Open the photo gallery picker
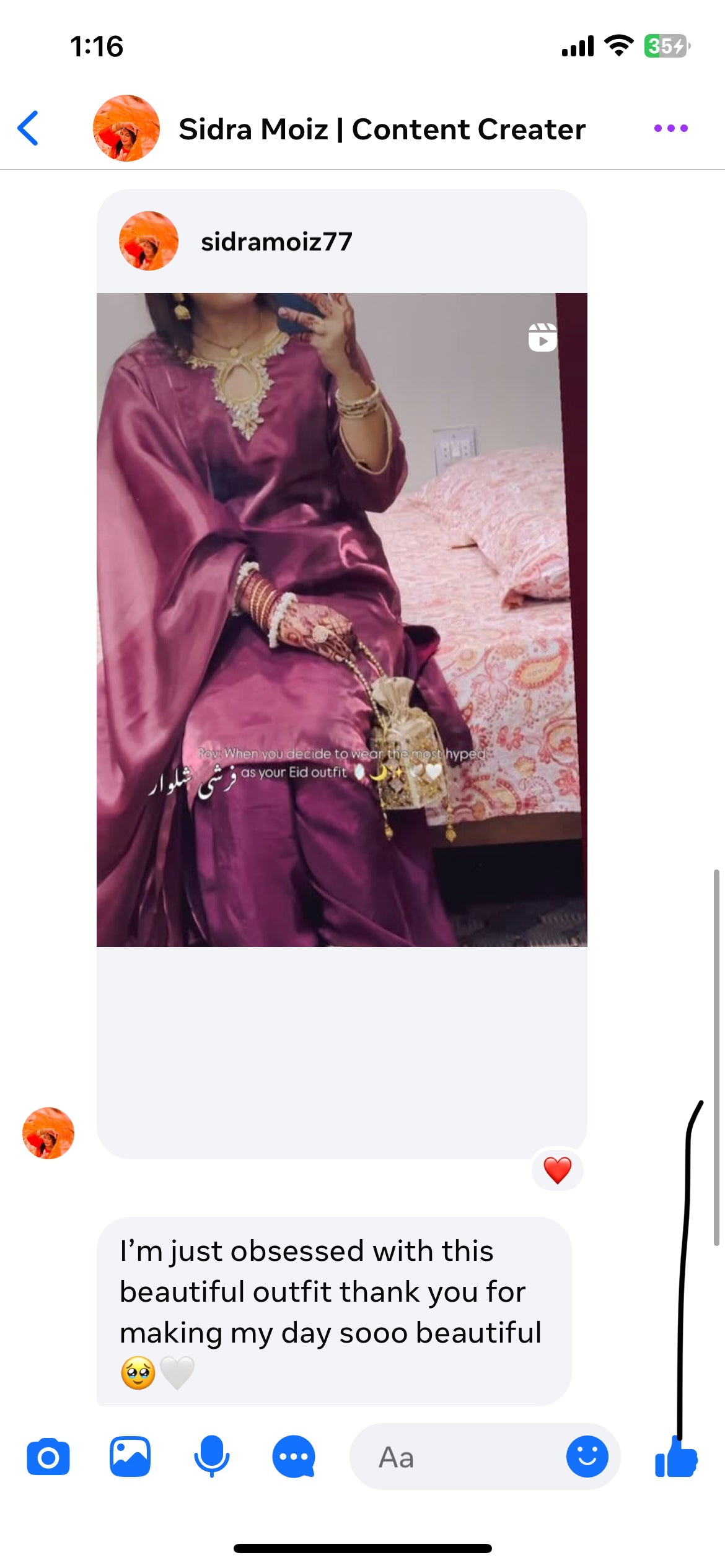 pyautogui.click(x=130, y=1457)
